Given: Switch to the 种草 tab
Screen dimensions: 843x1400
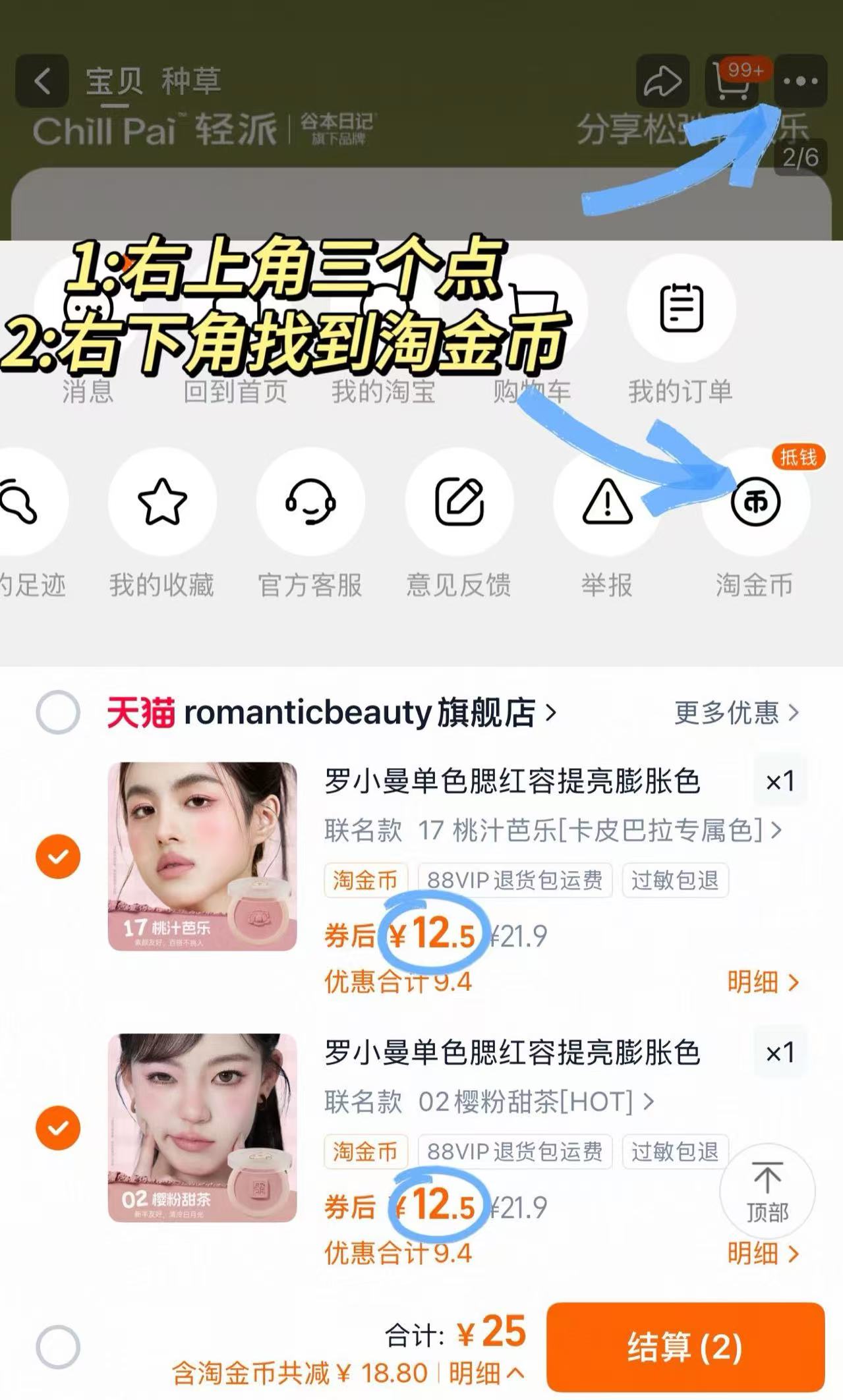Looking at the screenshot, I should point(191,79).
